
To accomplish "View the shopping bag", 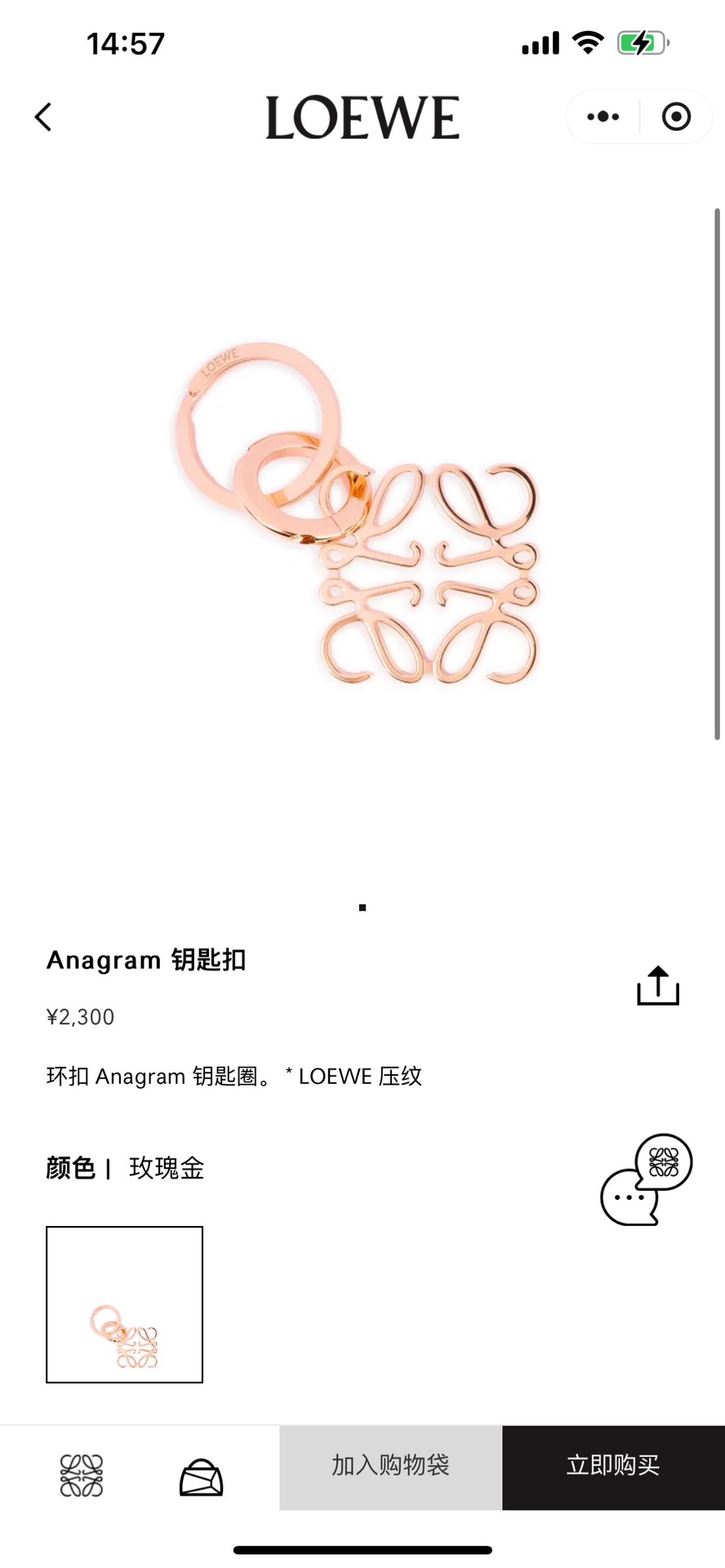I will [x=201, y=1476].
